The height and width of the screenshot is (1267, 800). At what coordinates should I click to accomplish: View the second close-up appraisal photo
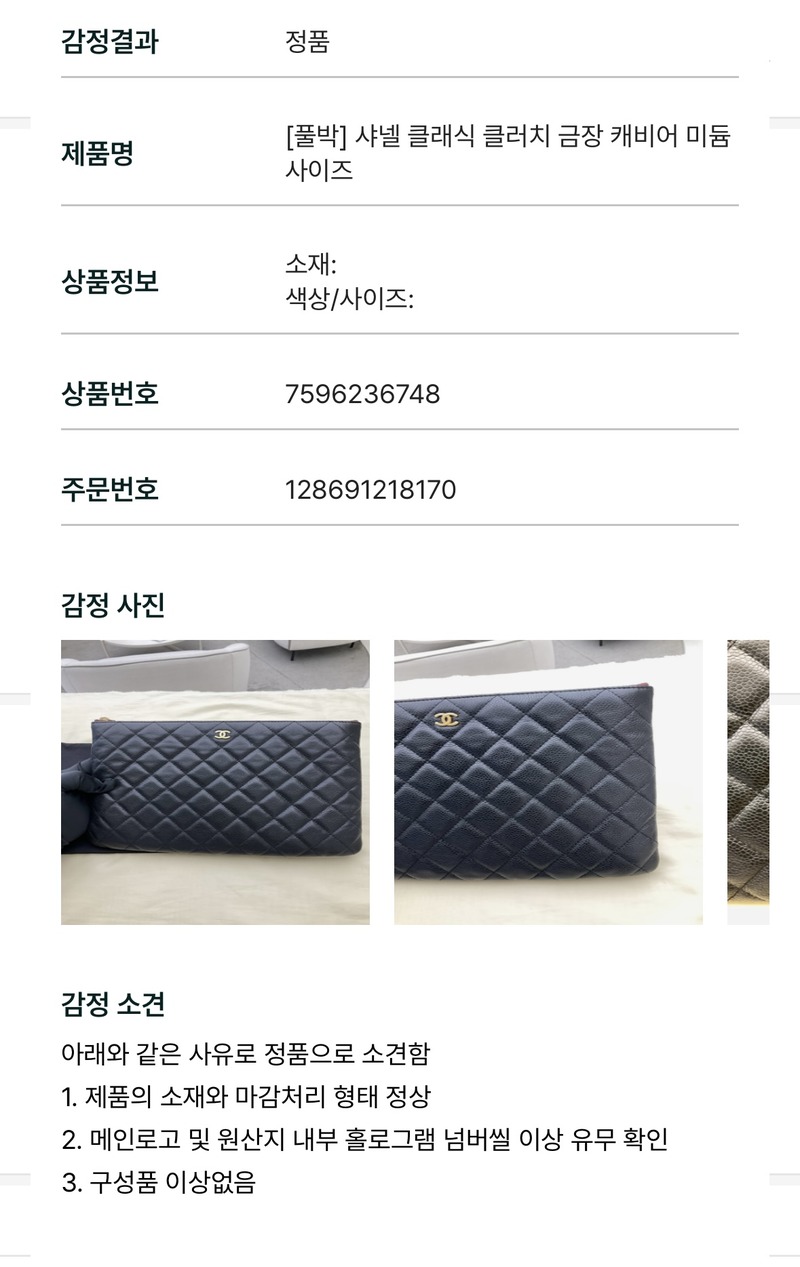(548, 782)
